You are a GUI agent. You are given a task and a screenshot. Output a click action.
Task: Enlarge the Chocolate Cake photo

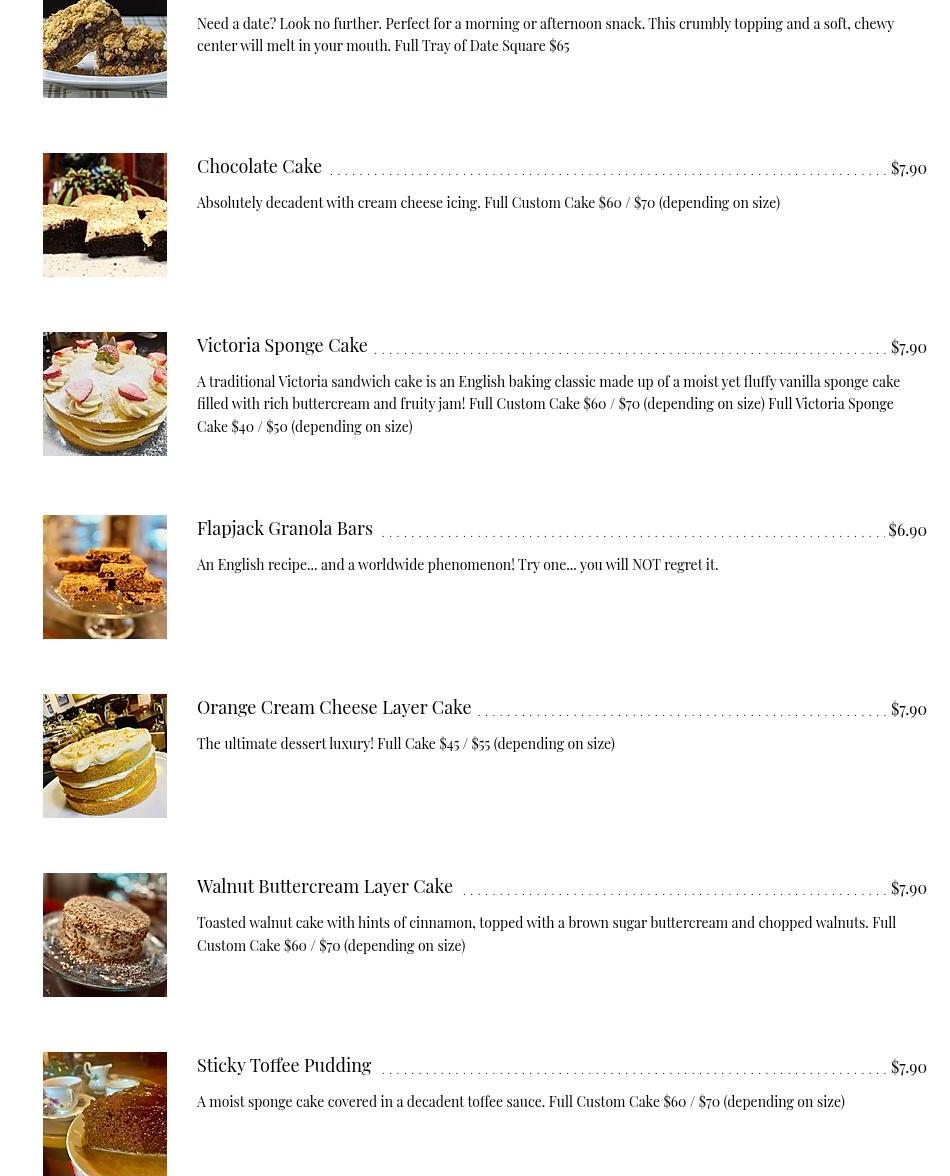click(105, 215)
